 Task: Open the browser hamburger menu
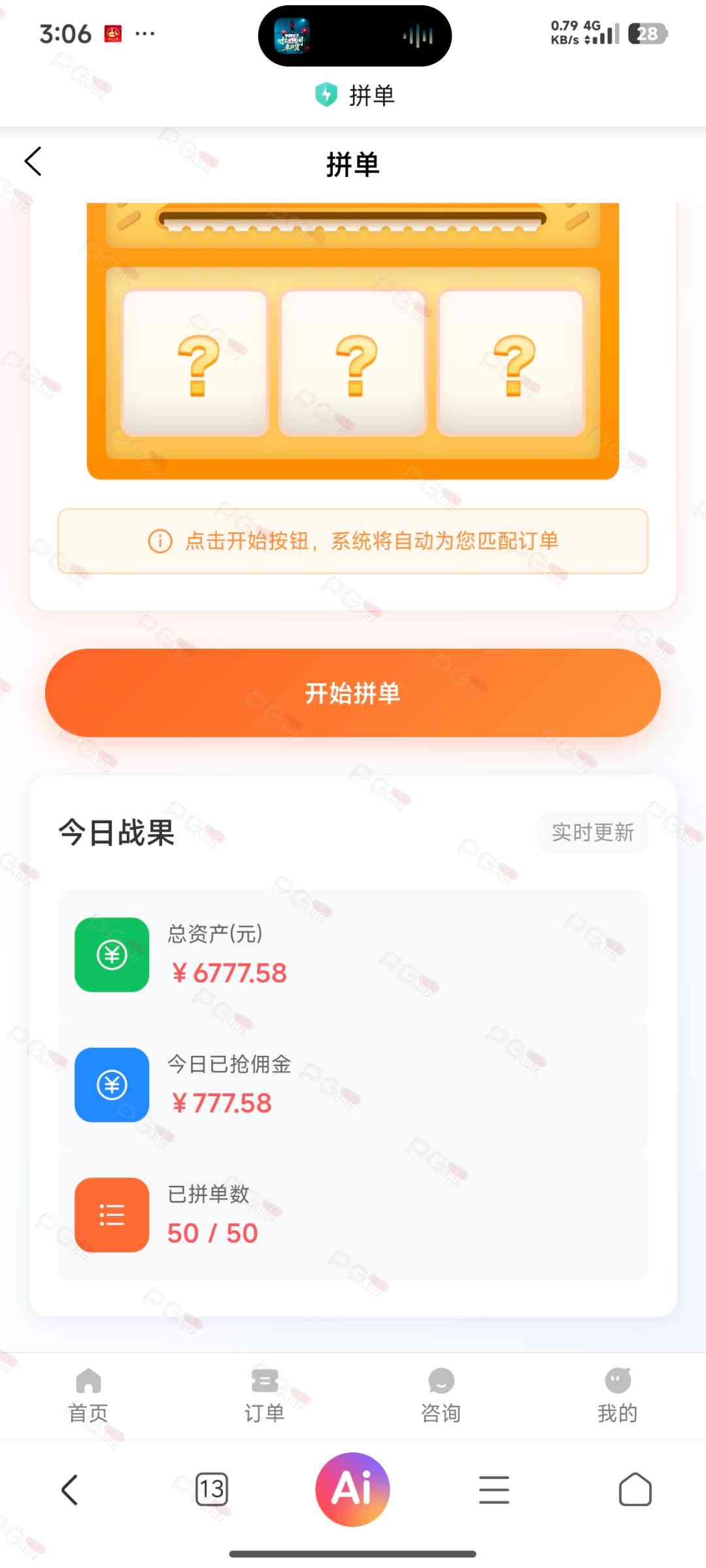pyautogui.click(x=494, y=1490)
